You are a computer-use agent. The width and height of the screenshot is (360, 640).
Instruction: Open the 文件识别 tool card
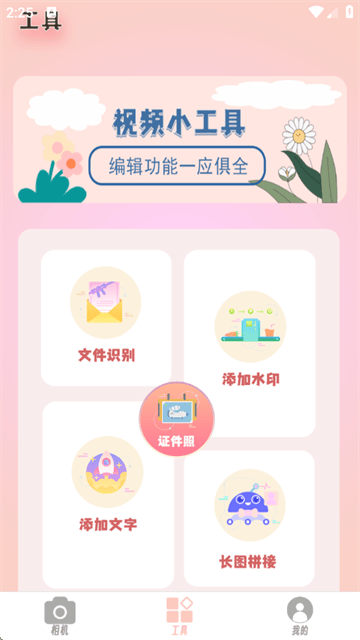pyautogui.click(x=106, y=318)
